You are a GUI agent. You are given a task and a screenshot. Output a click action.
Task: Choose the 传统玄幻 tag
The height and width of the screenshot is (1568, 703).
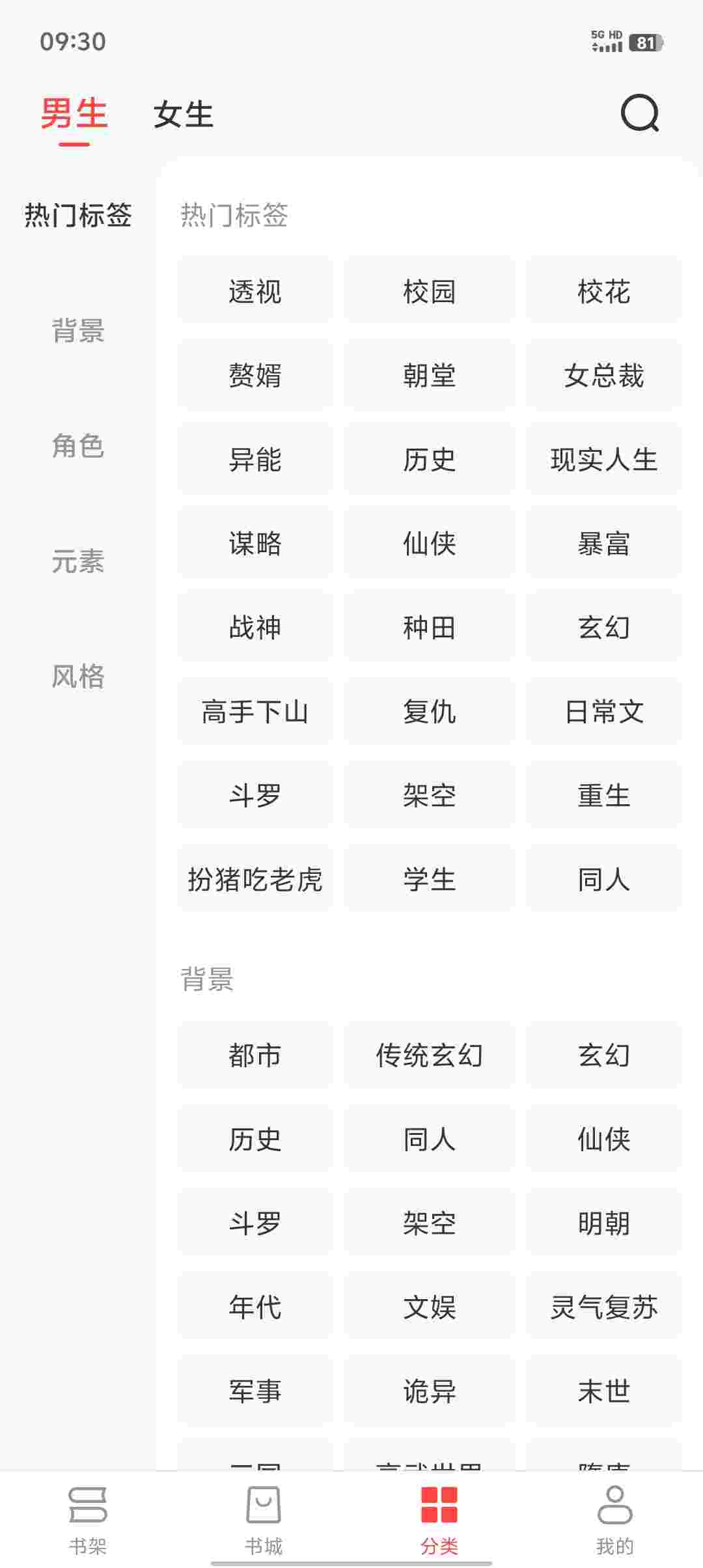pyautogui.click(x=430, y=1056)
